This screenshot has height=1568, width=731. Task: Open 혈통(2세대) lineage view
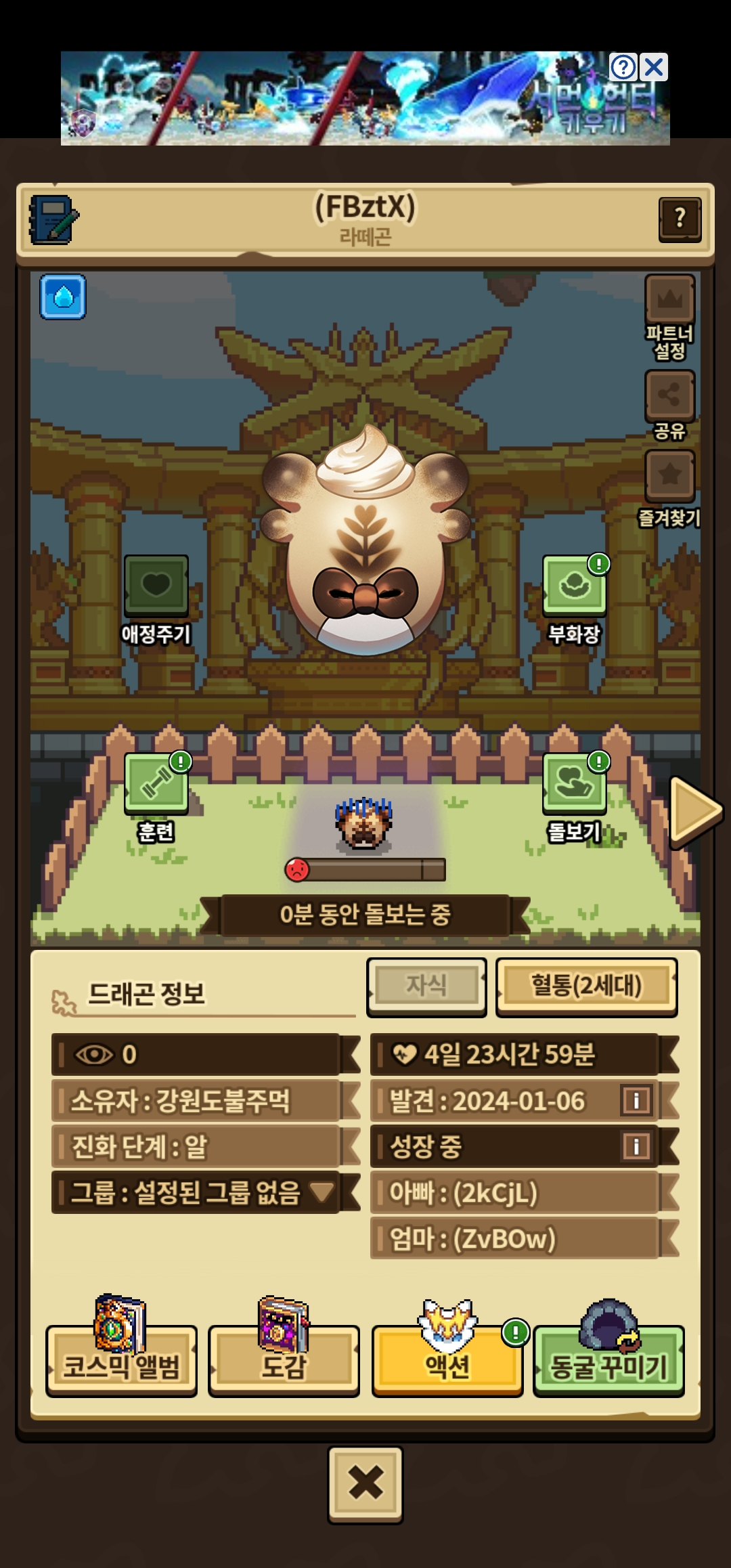pyautogui.click(x=586, y=986)
